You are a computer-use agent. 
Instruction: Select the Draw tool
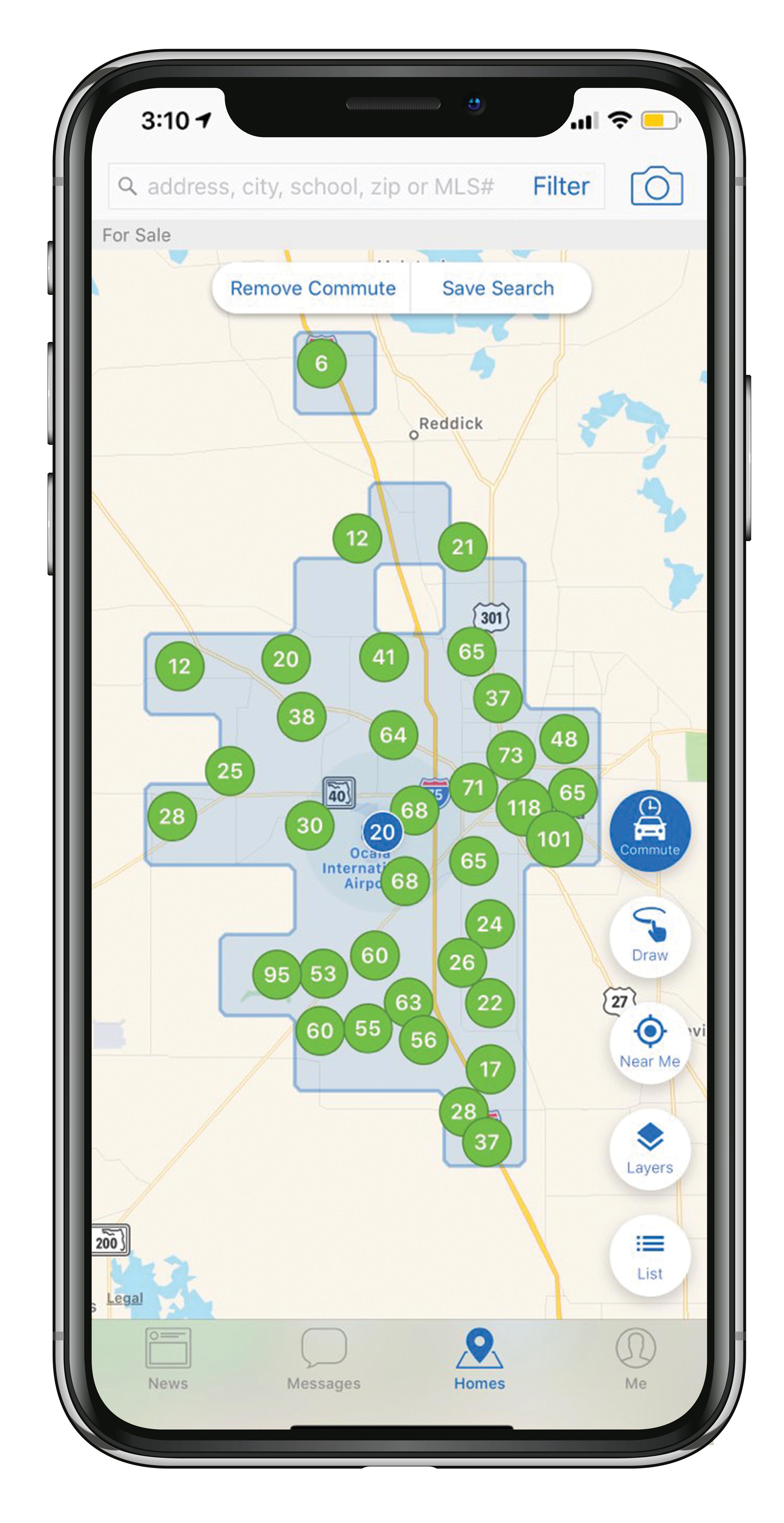pyautogui.click(x=649, y=937)
